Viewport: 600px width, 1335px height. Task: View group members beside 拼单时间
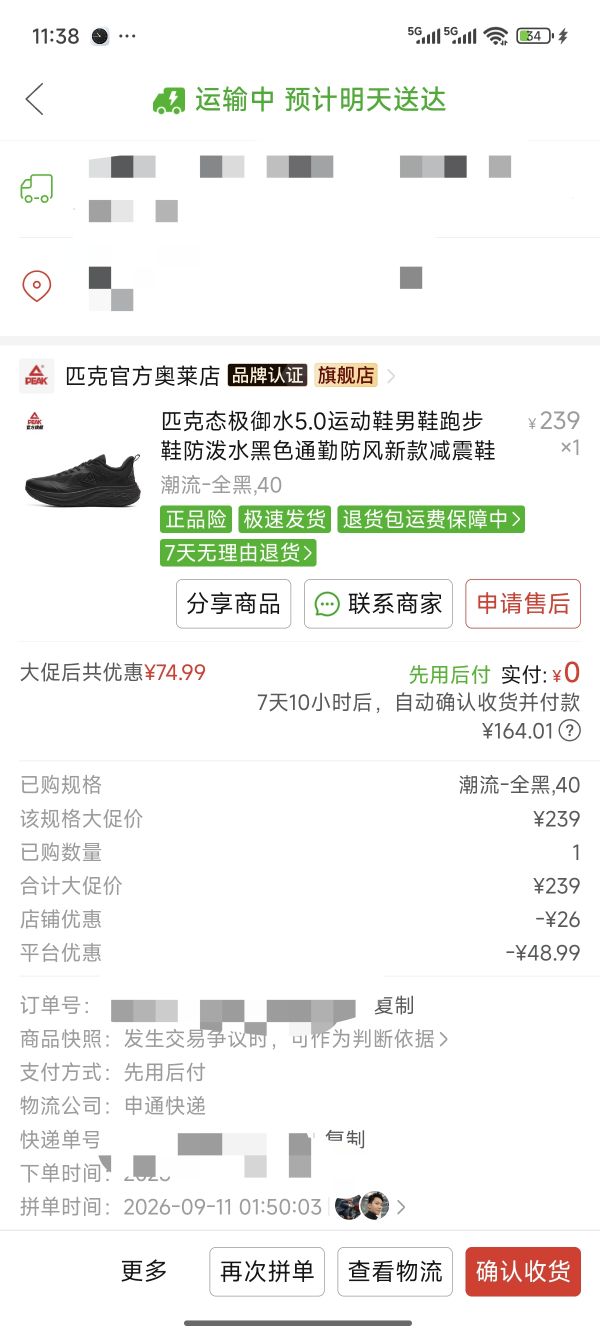tap(369, 1207)
